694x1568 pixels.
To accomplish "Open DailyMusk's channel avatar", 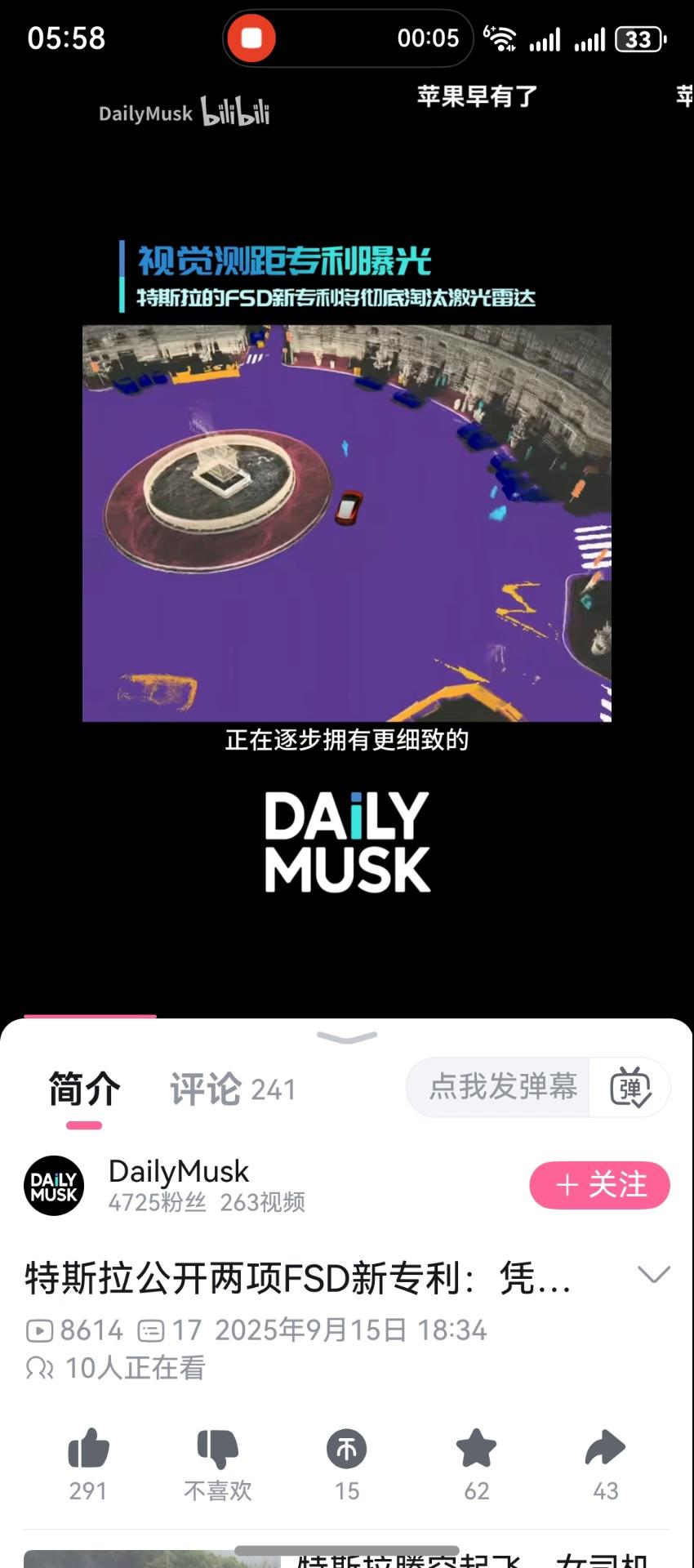I will point(54,1187).
